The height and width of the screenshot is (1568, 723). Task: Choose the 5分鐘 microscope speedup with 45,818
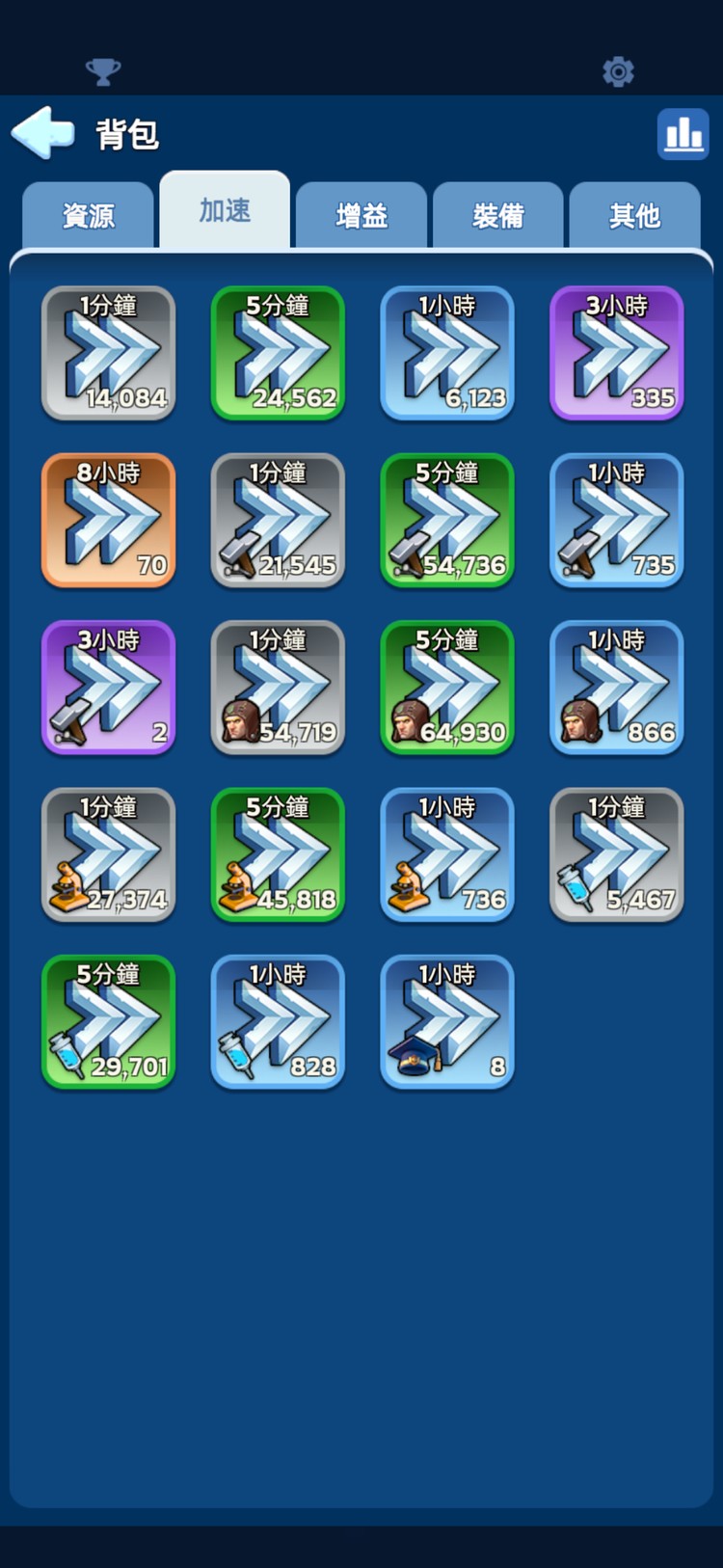point(278,854)
